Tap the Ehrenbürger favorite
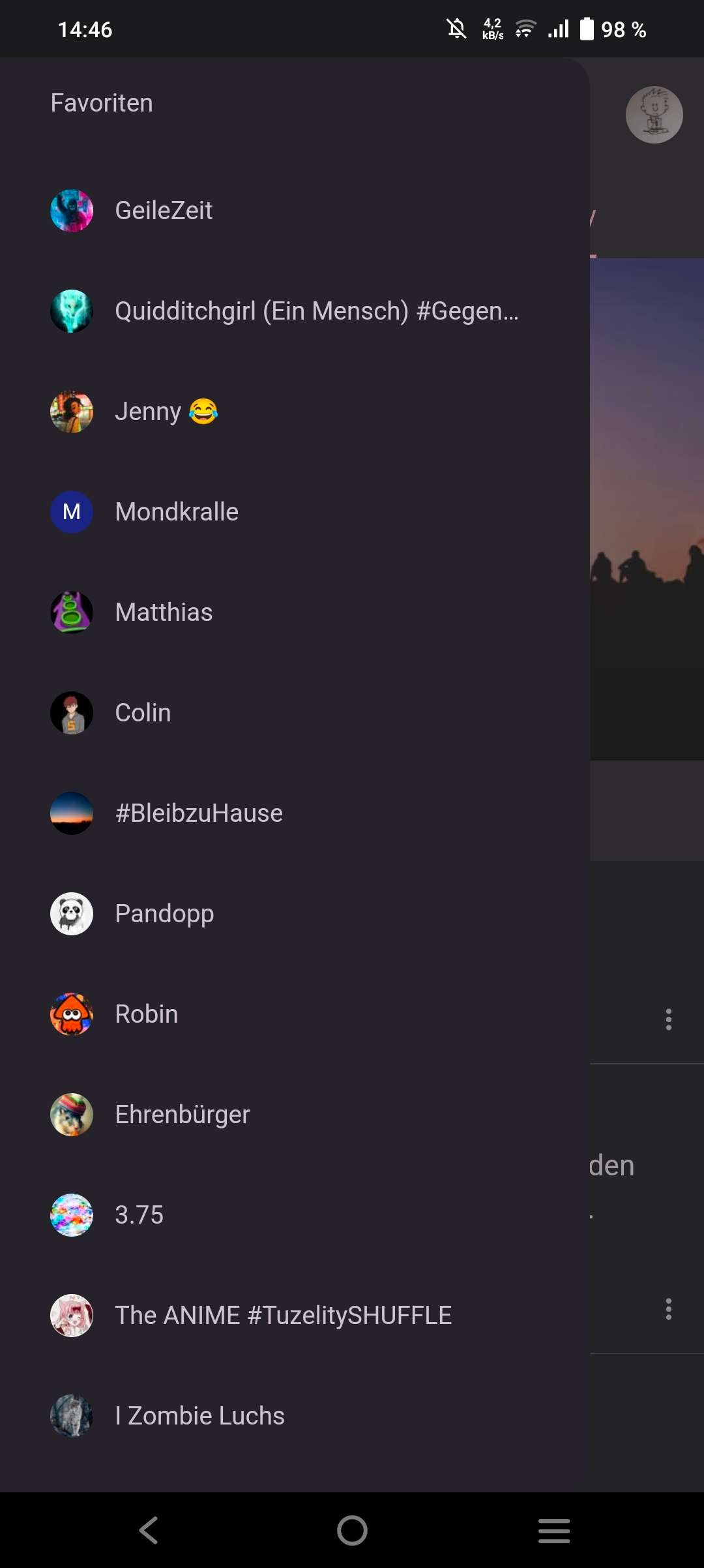 183,1115
